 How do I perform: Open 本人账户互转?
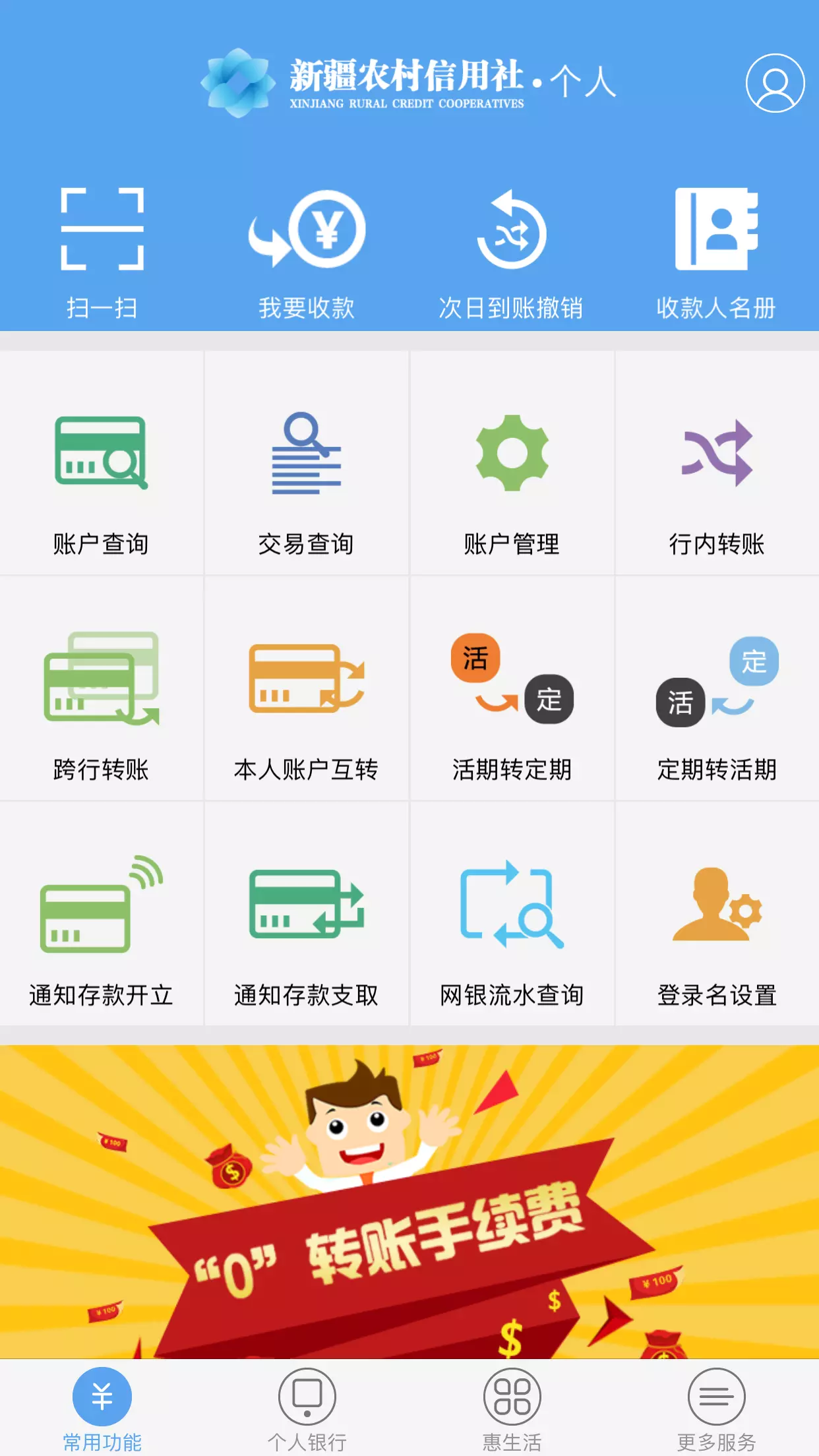[x=307, y=688]
